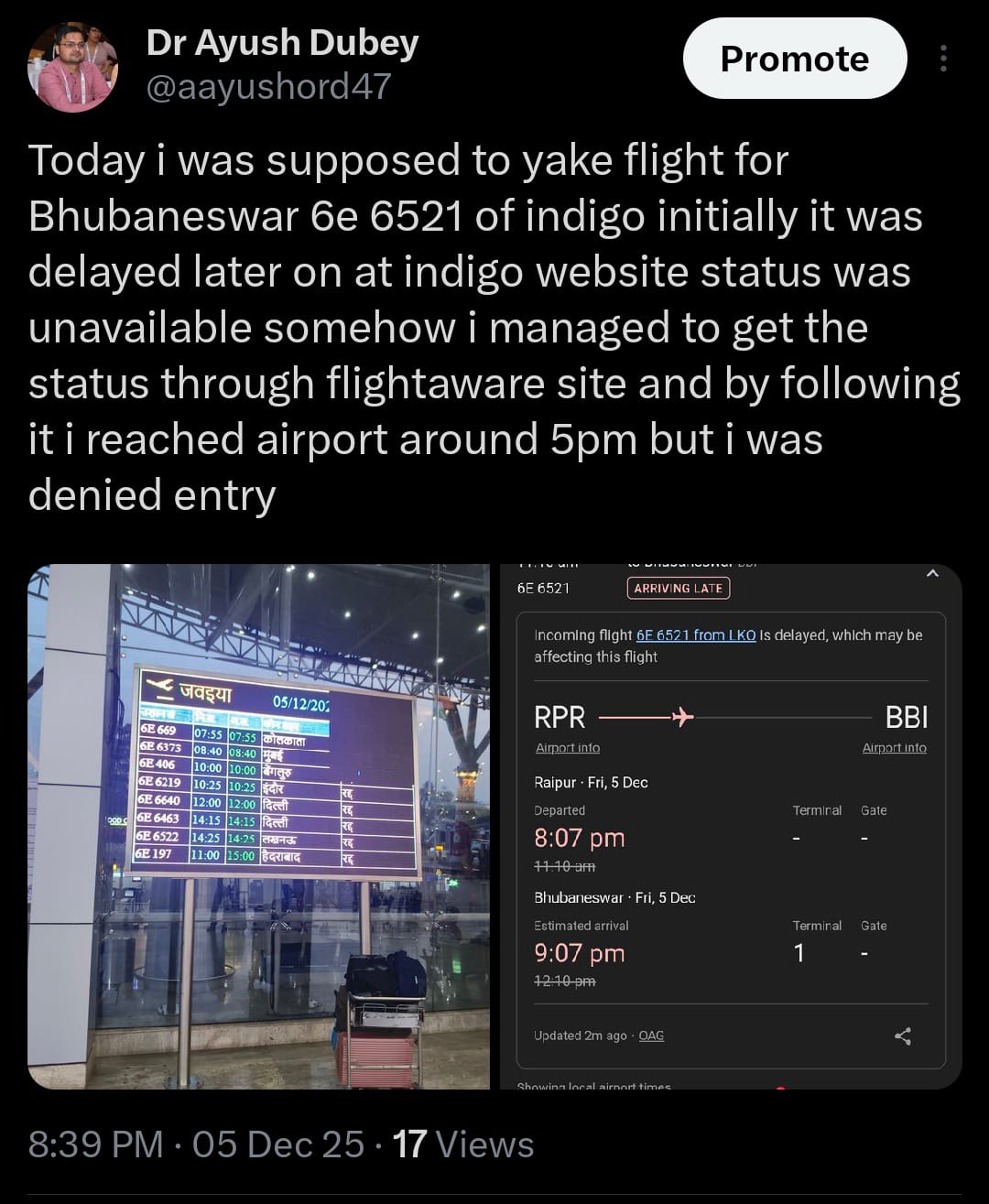Tap the Promote button
Screen dimensions: 989x1204
click(x=794, y=60)
